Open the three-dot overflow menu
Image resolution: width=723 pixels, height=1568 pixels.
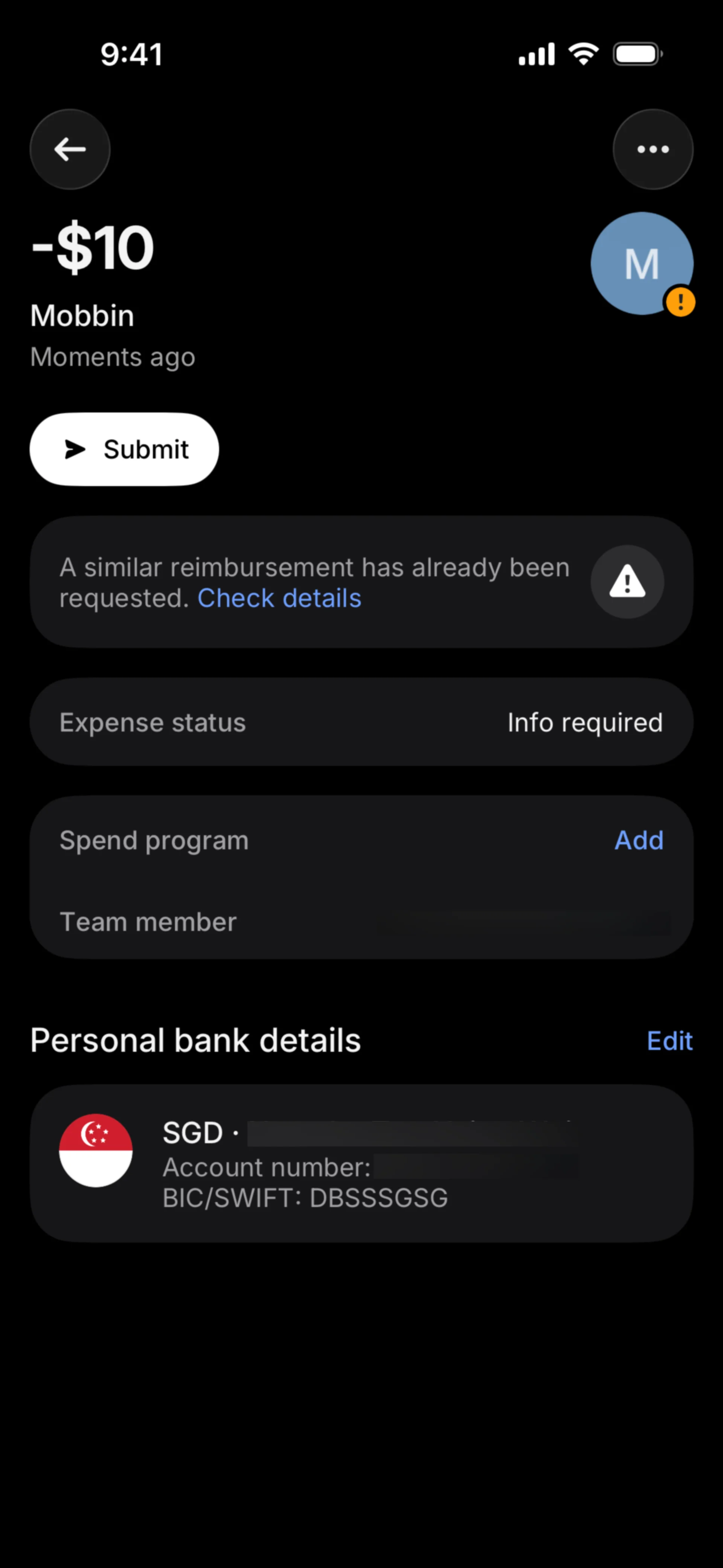click(x=653, y=149)
